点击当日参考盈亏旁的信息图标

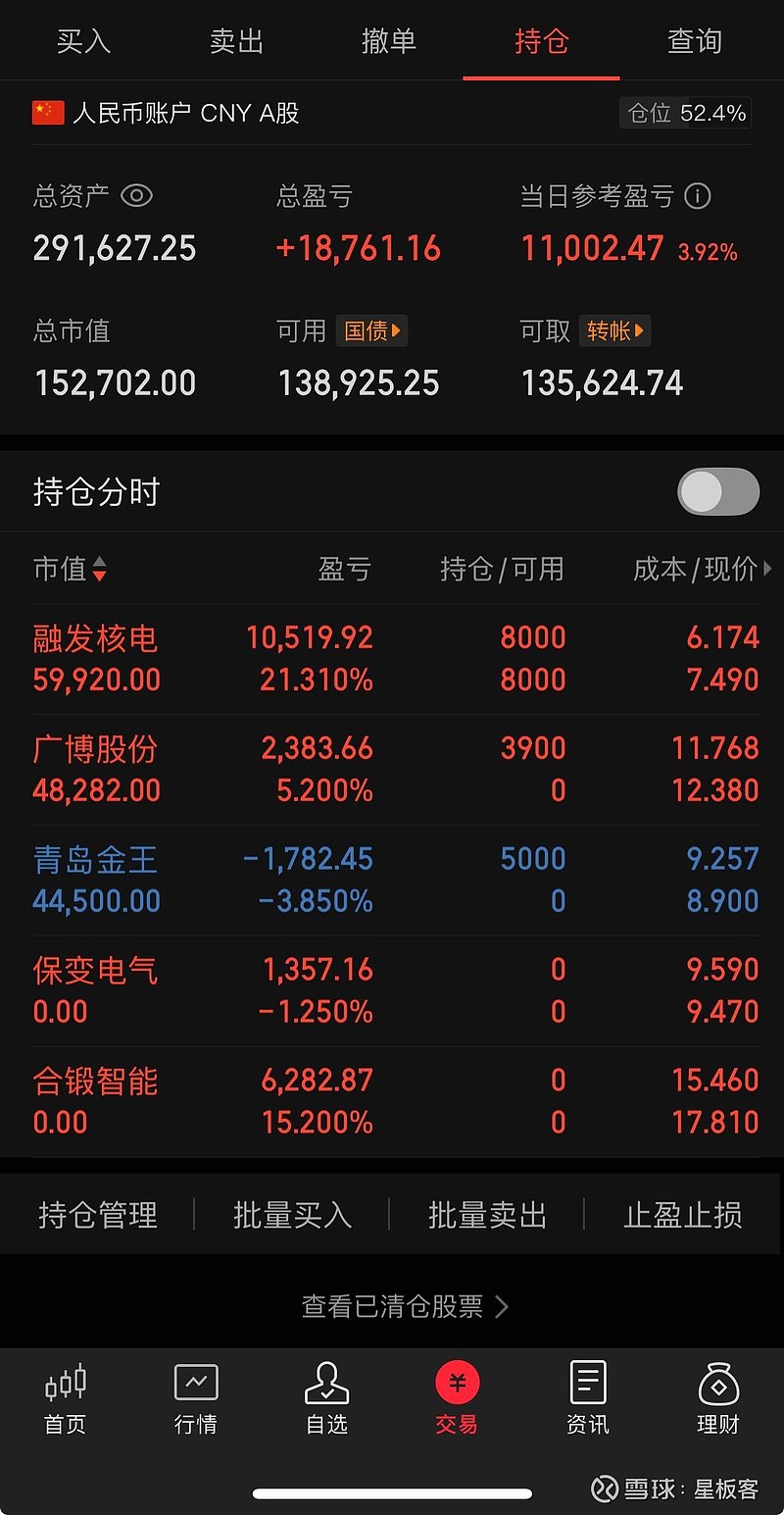698,196
